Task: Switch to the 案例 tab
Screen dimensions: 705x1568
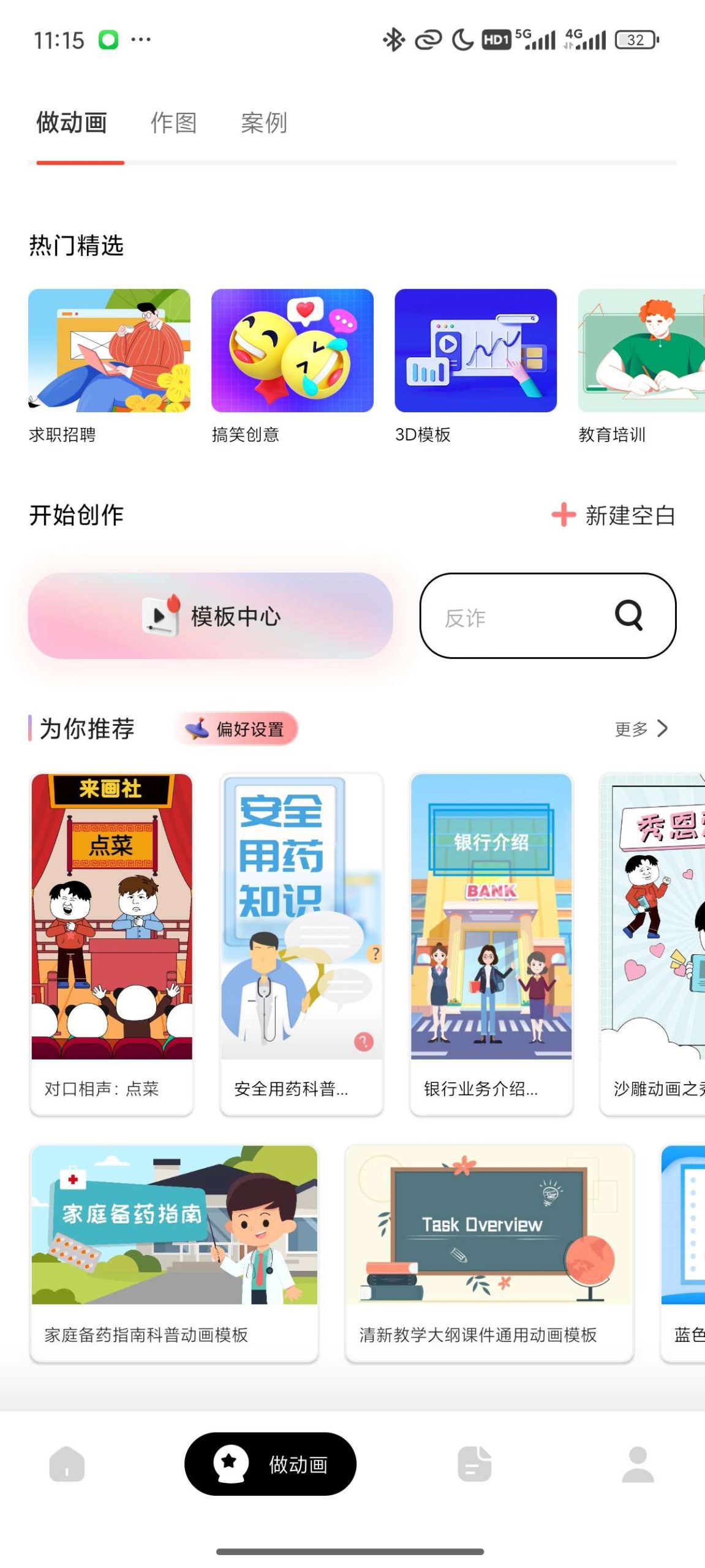Action: click(263, 123)
